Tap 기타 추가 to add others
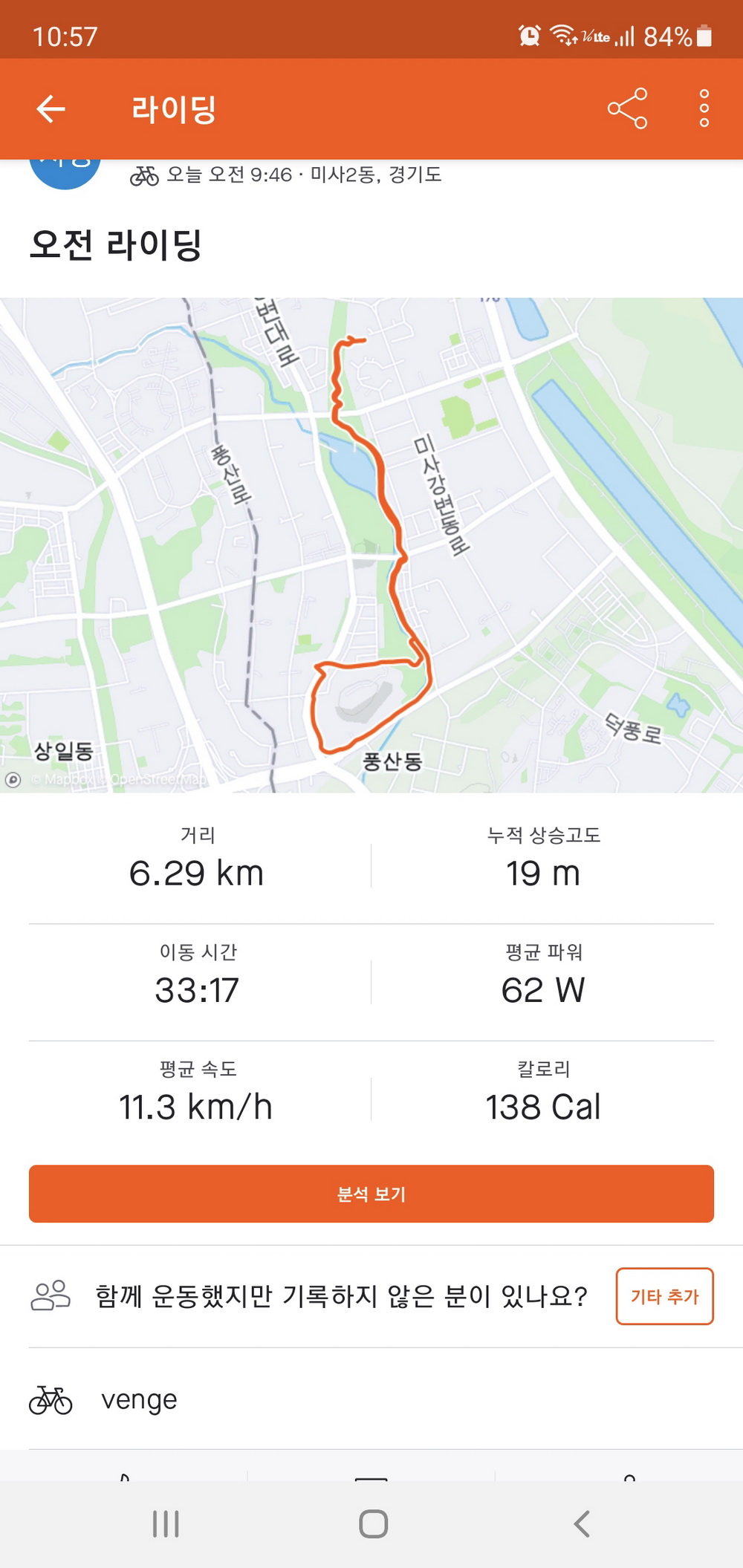743x1568 pixels. tap(664, 1296)
